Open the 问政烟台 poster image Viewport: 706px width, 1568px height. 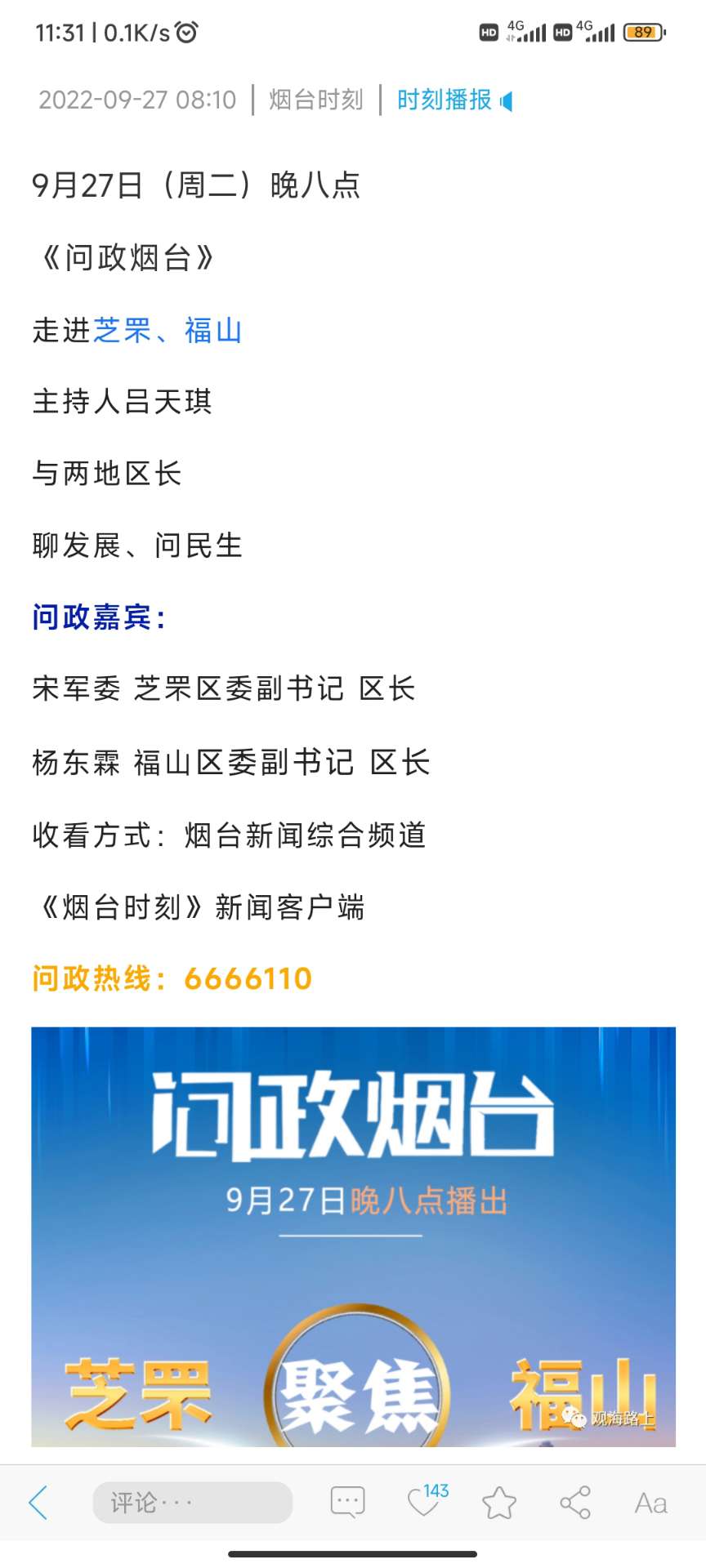tap(353, 1236)
